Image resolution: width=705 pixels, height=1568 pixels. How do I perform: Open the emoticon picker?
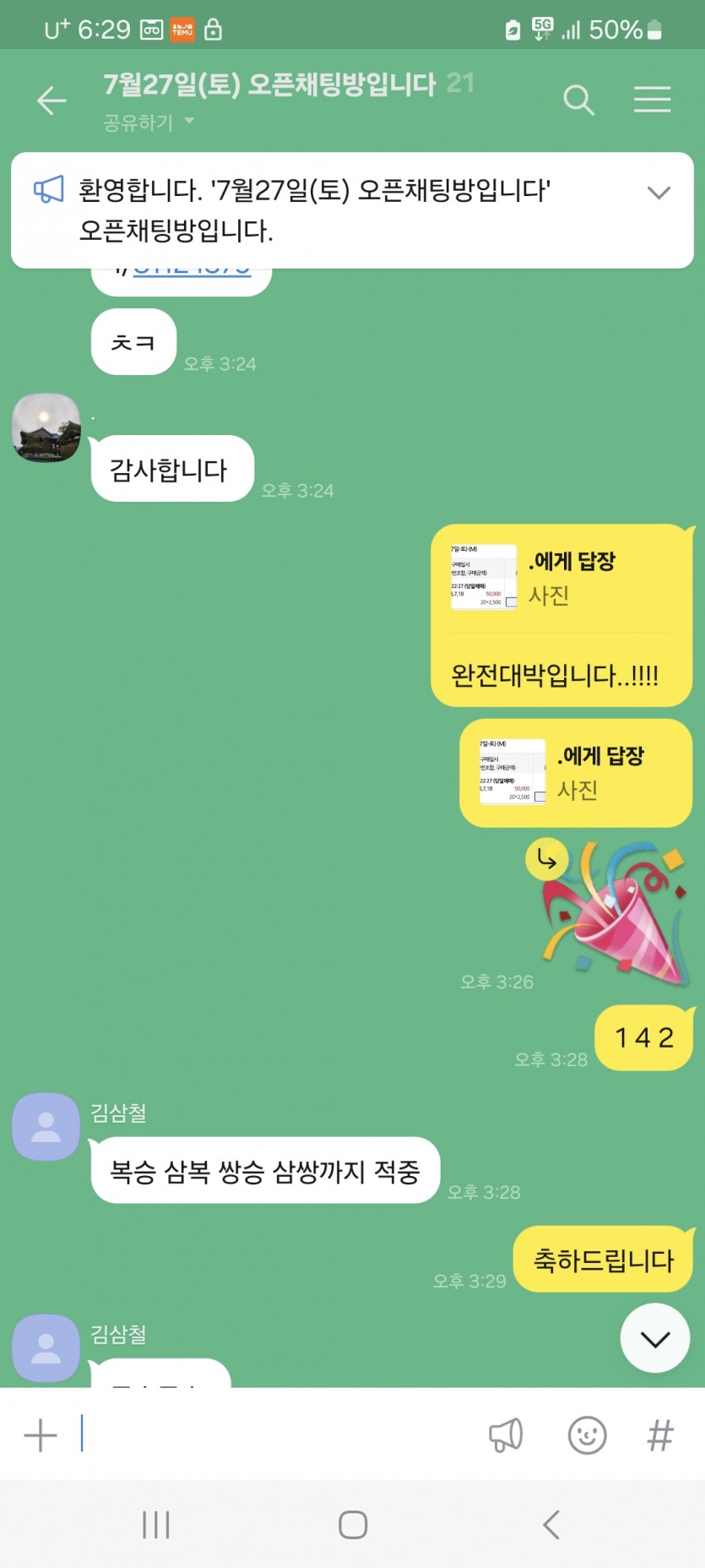(587, 1435)
